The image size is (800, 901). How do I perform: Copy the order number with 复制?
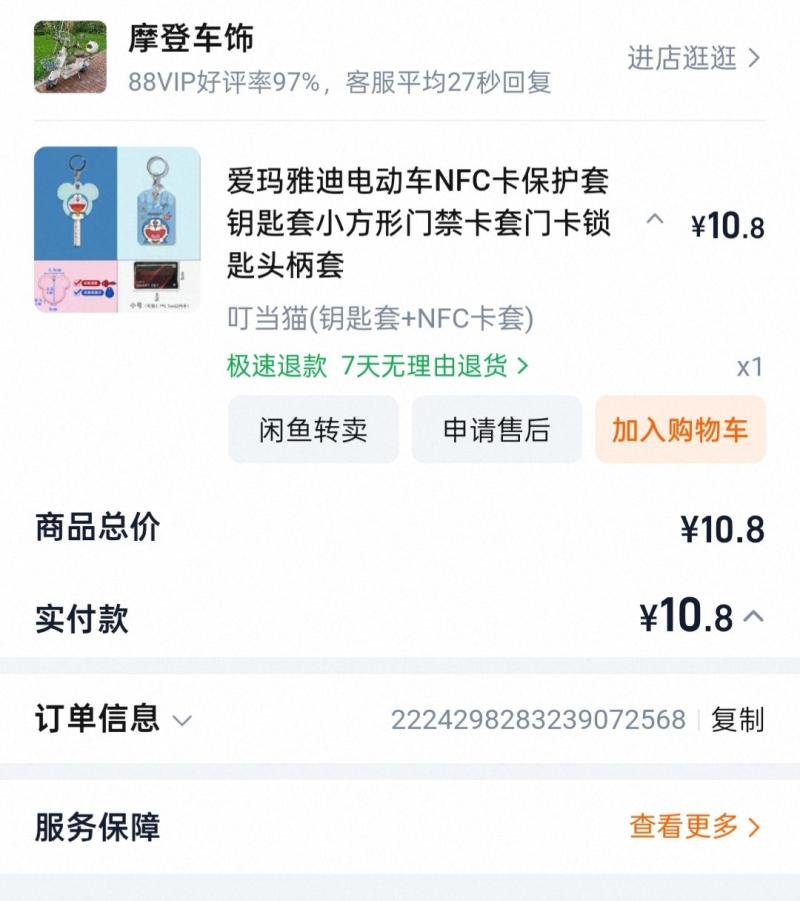737,720
